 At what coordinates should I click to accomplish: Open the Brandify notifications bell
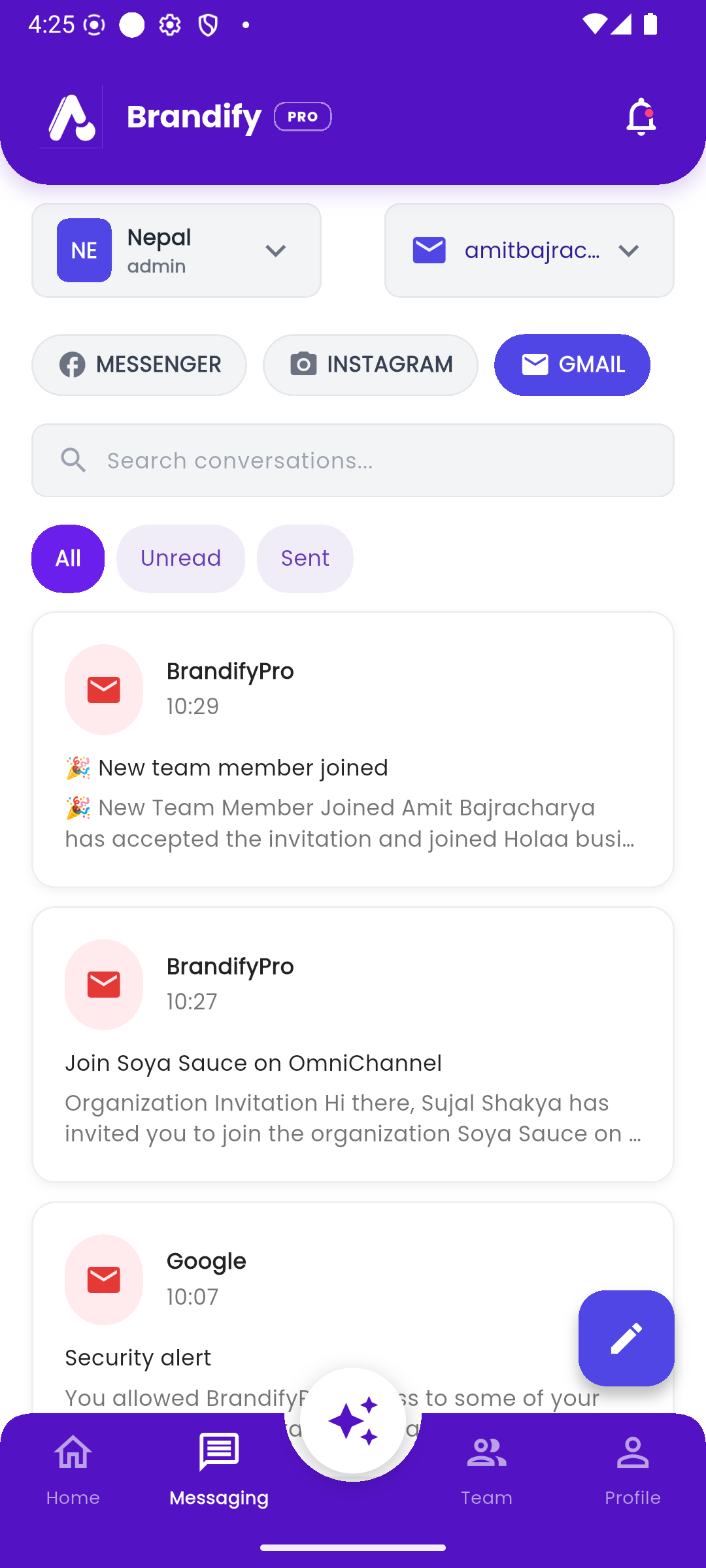click(x=641, y=116)
